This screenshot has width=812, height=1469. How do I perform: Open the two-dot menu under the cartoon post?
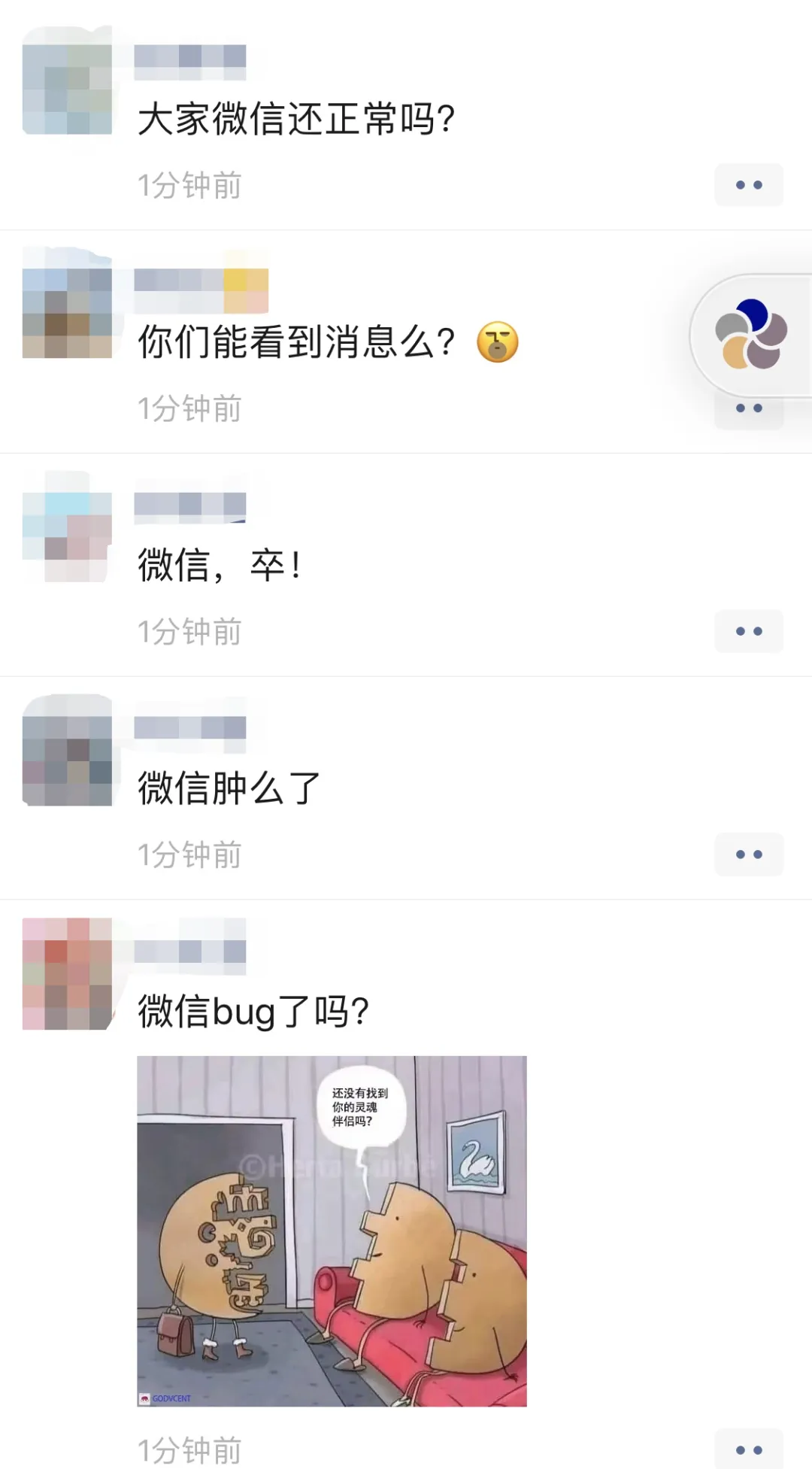click(x=748, y=1449)
